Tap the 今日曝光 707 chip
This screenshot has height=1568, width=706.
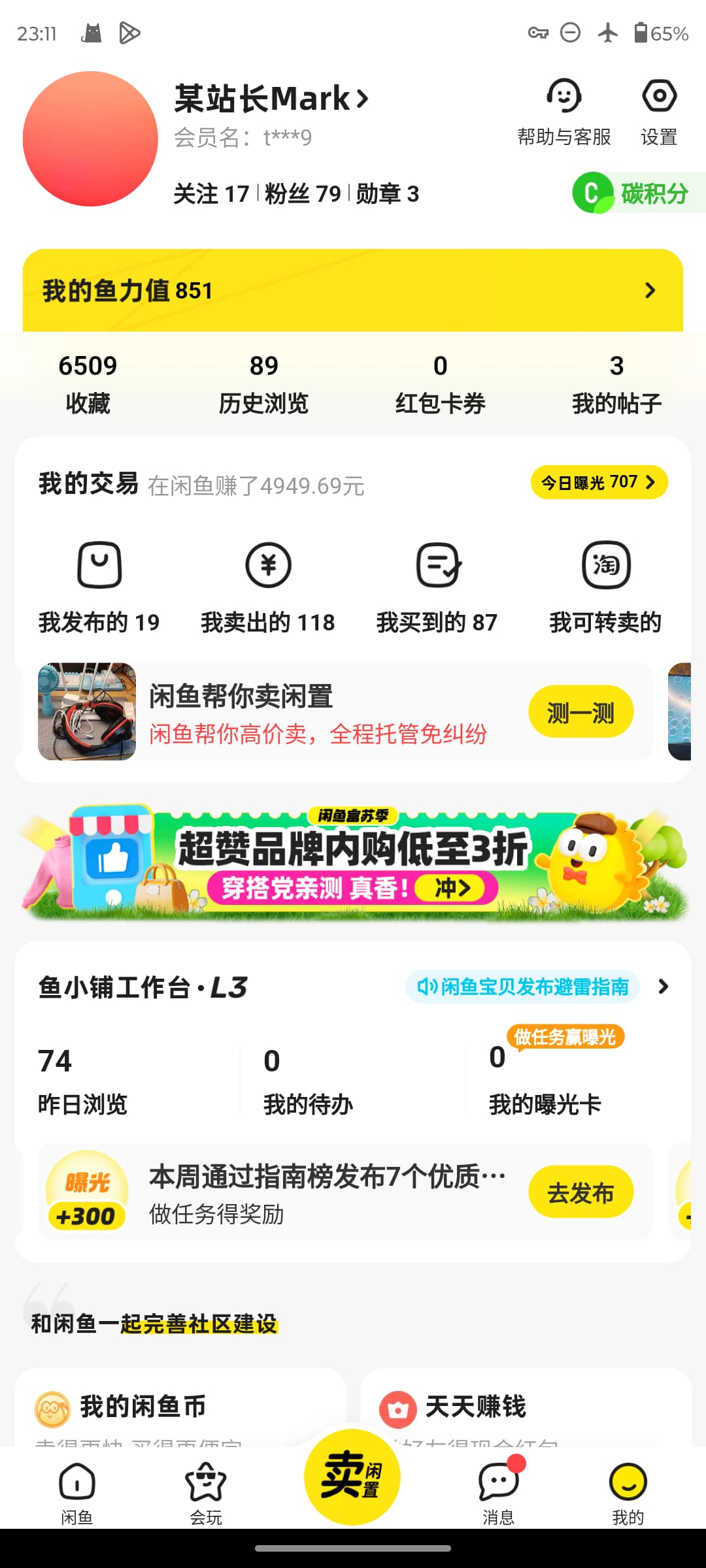pyautogui.click(x=599, y=482)
